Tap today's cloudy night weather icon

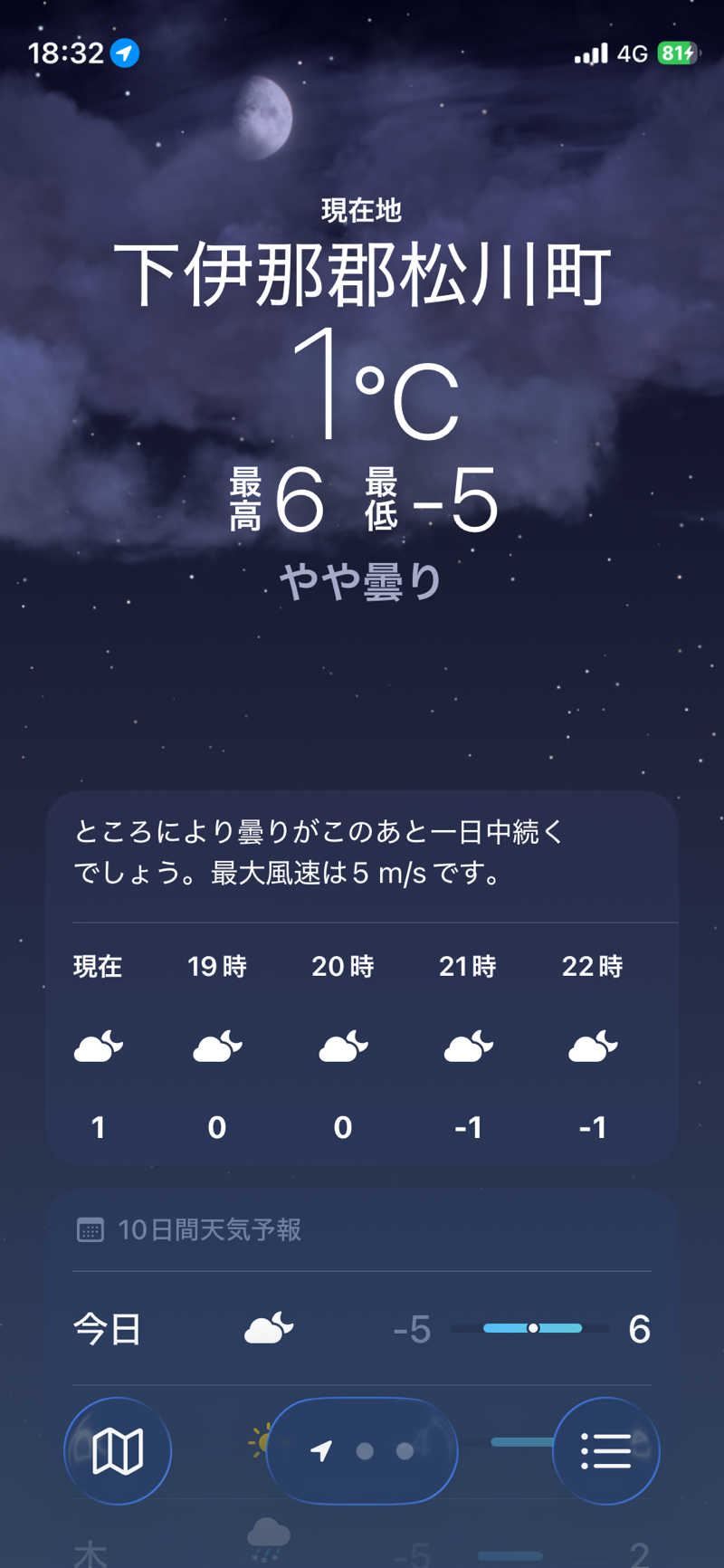click(x=269, y=1328)
